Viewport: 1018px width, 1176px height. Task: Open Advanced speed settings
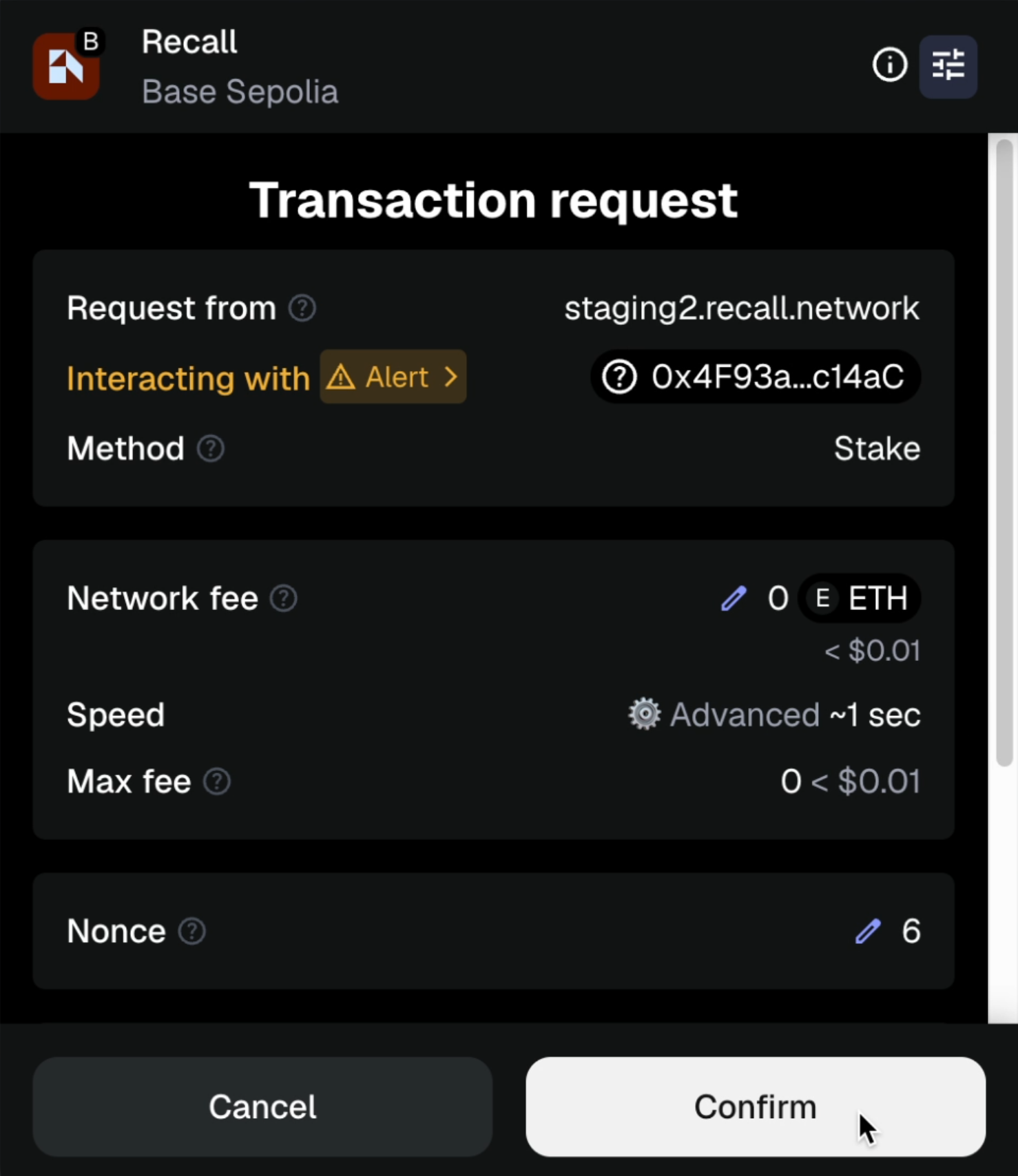click(x=723, y=715)
